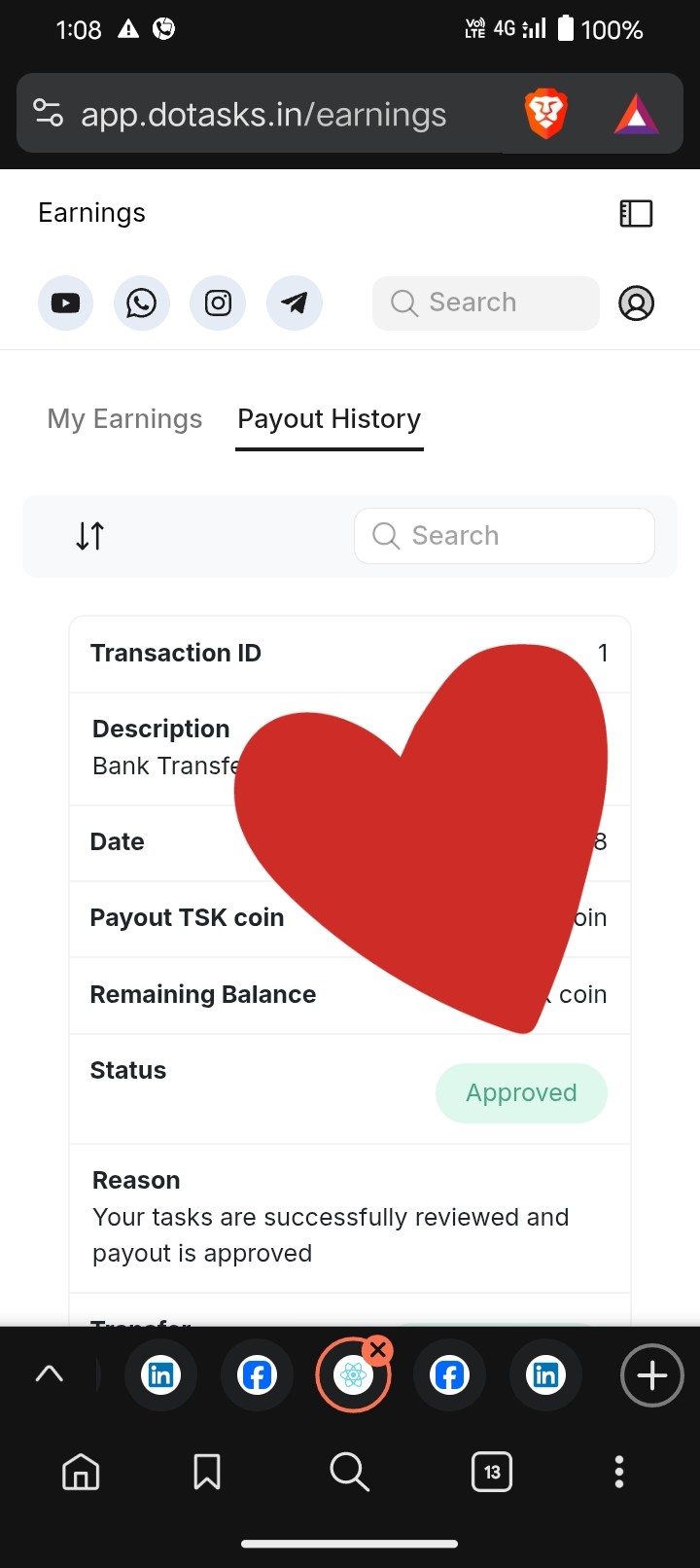700x1568 pixels.
Task: Focus the search box beside the profile icon
Action: (x=486, y=303)
